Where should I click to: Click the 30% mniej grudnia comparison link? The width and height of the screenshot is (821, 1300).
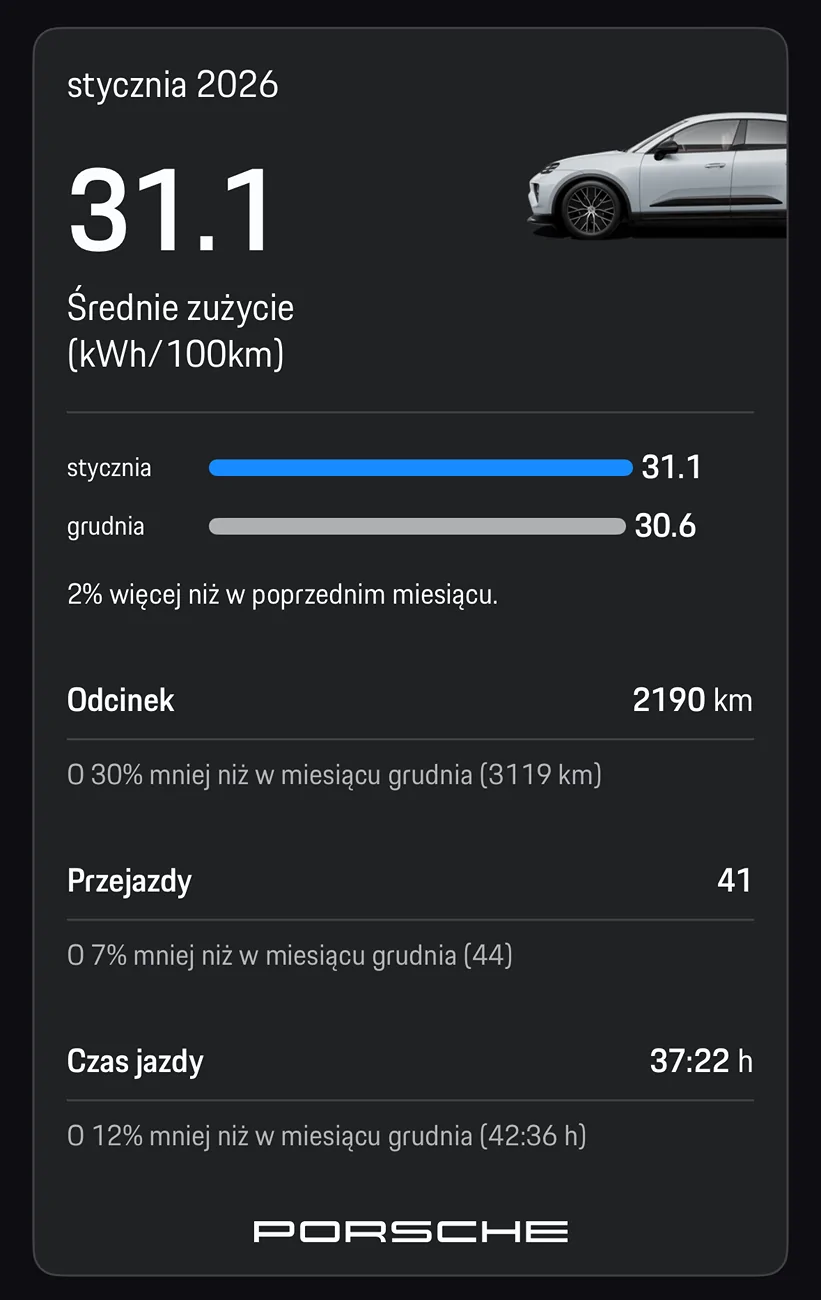(335, 774)
